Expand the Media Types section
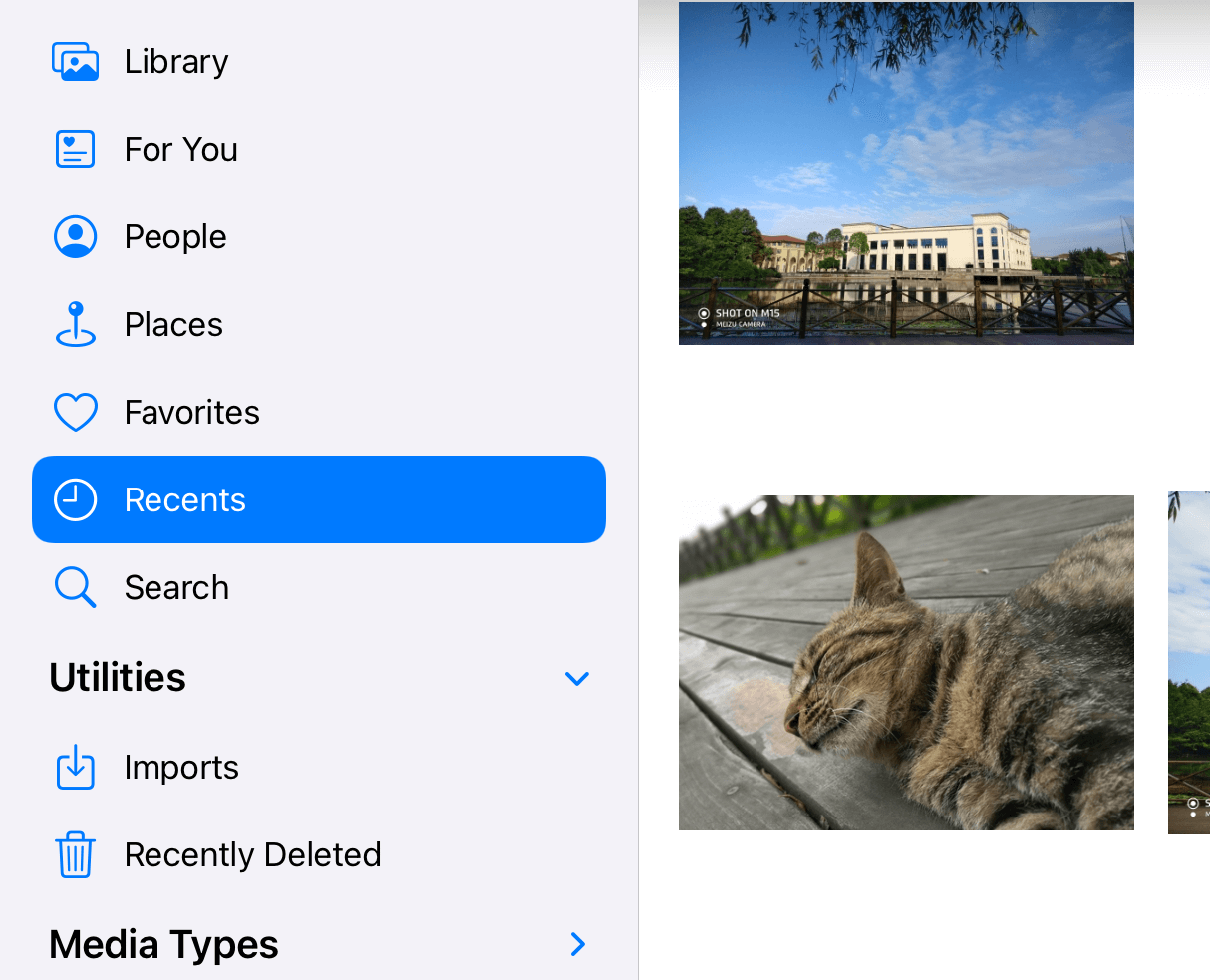The image size is (1210, 980). click(x=577, y=944)
